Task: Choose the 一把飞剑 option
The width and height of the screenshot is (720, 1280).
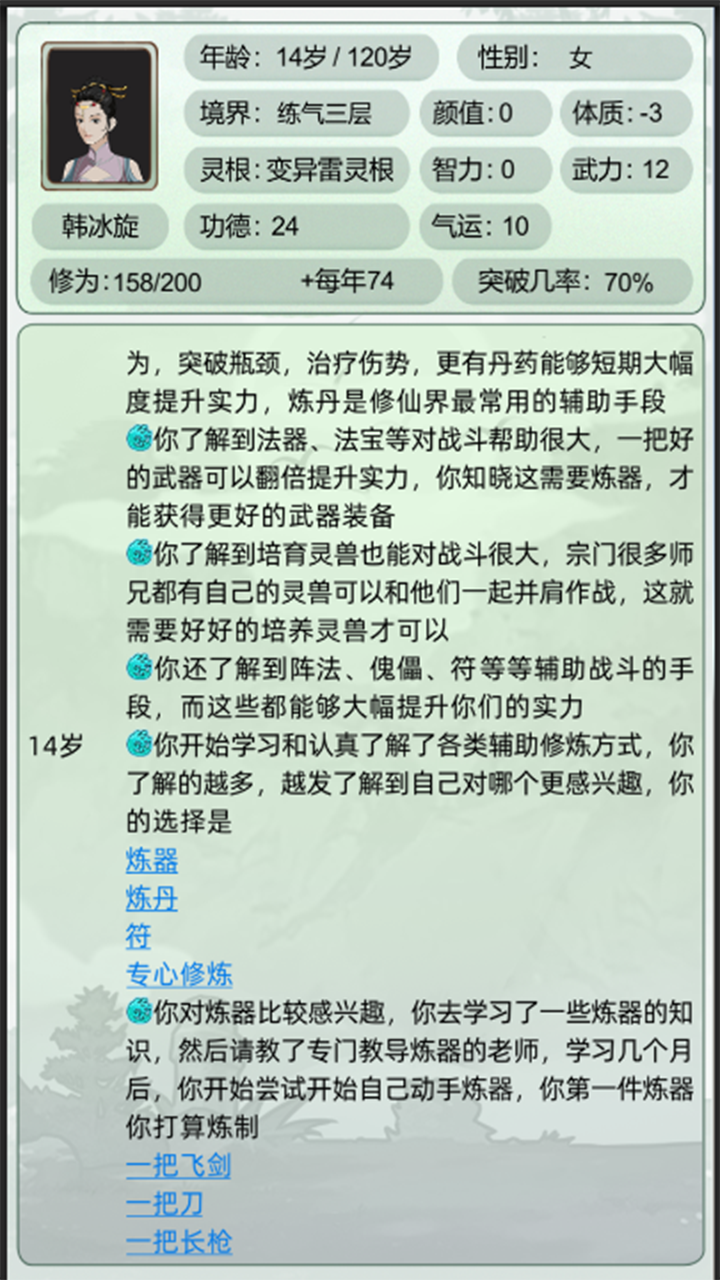Action: coord(178,1166)
